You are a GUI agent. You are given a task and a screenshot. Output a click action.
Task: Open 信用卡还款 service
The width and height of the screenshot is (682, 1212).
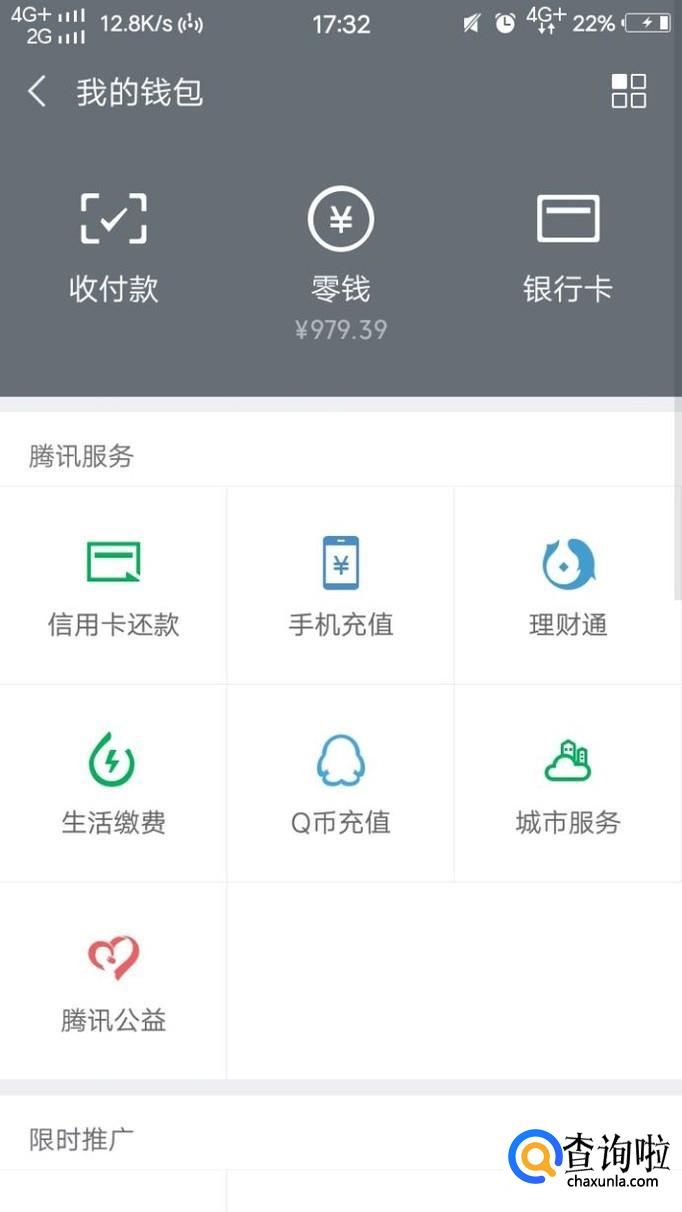(x=113, y=586)
